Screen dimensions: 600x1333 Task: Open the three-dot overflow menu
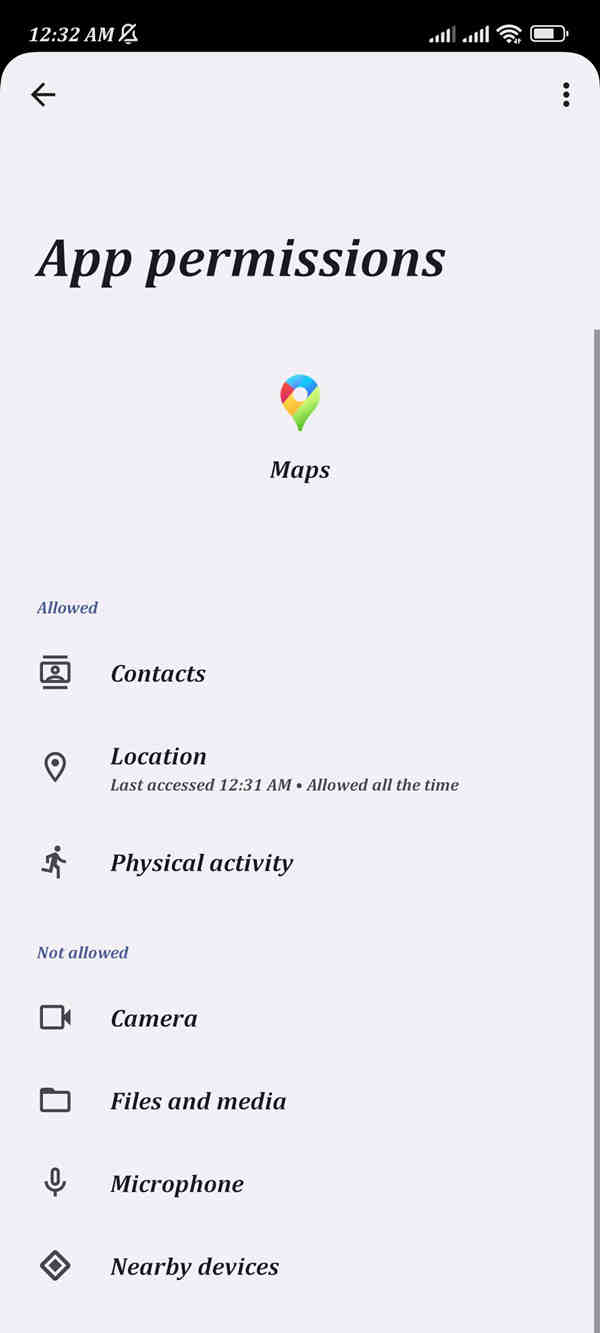pos(566,95)
